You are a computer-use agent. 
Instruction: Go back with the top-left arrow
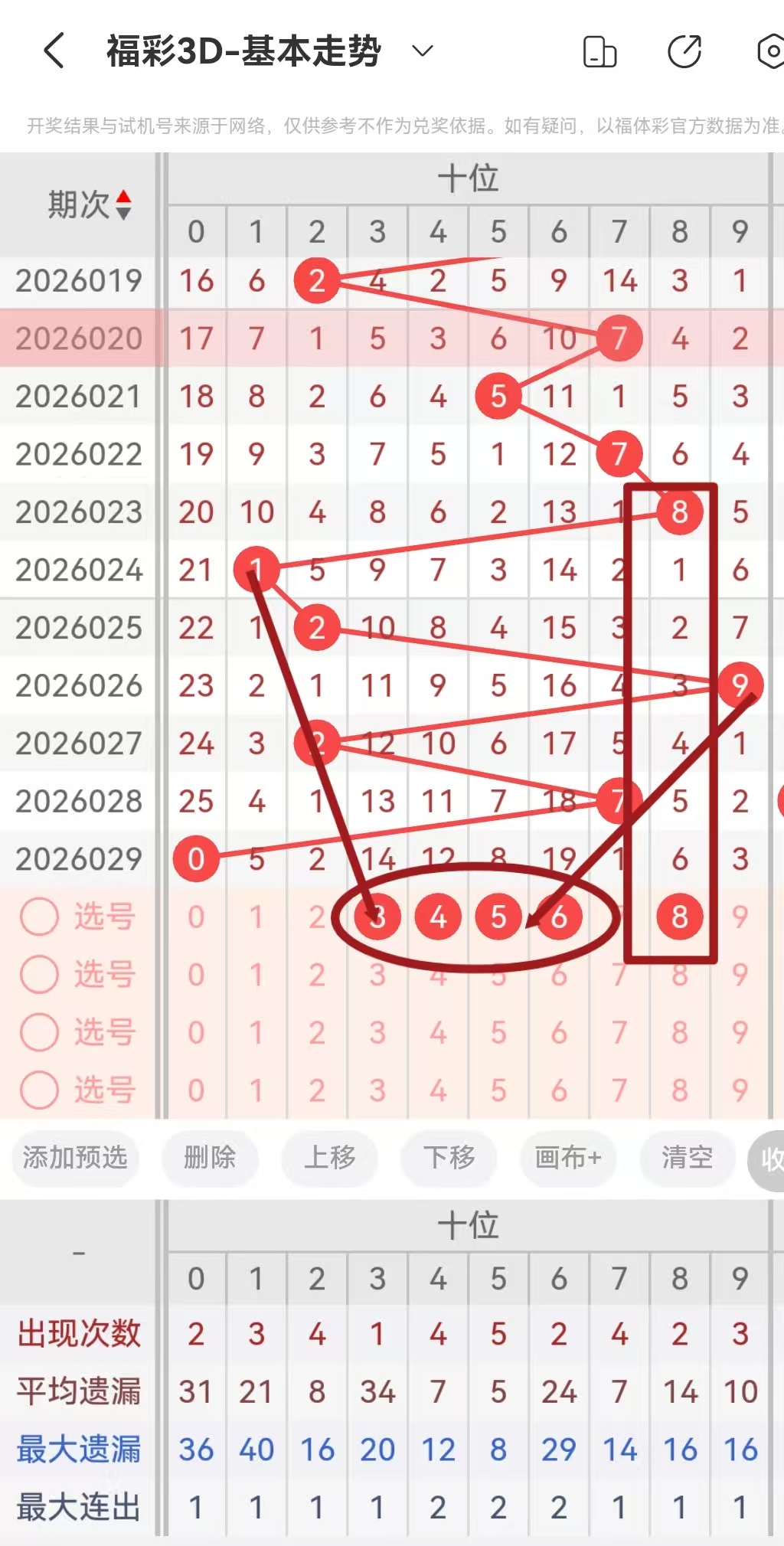point(54,51)
